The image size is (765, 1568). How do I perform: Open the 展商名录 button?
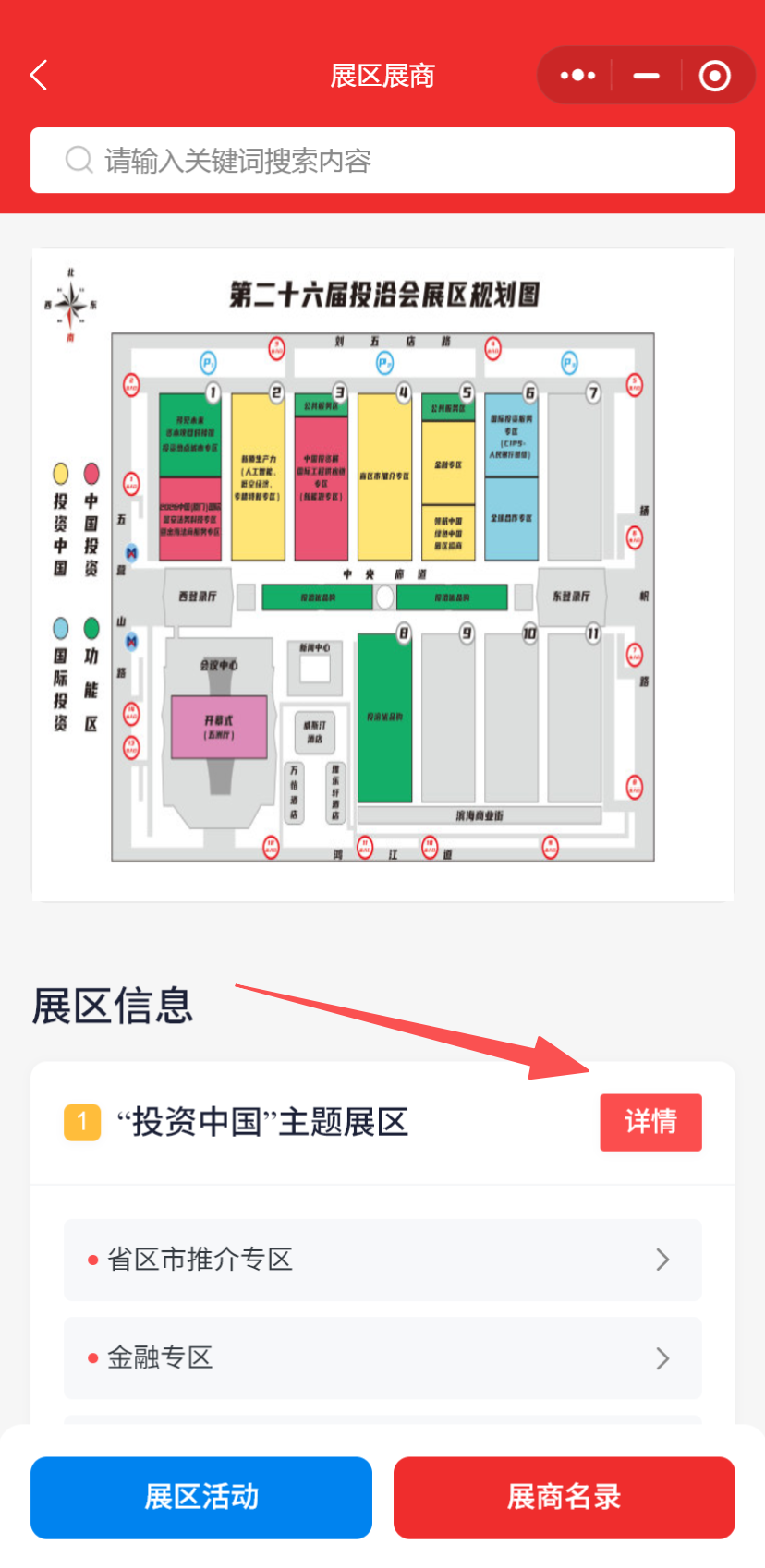click(x=565, y=1497)
